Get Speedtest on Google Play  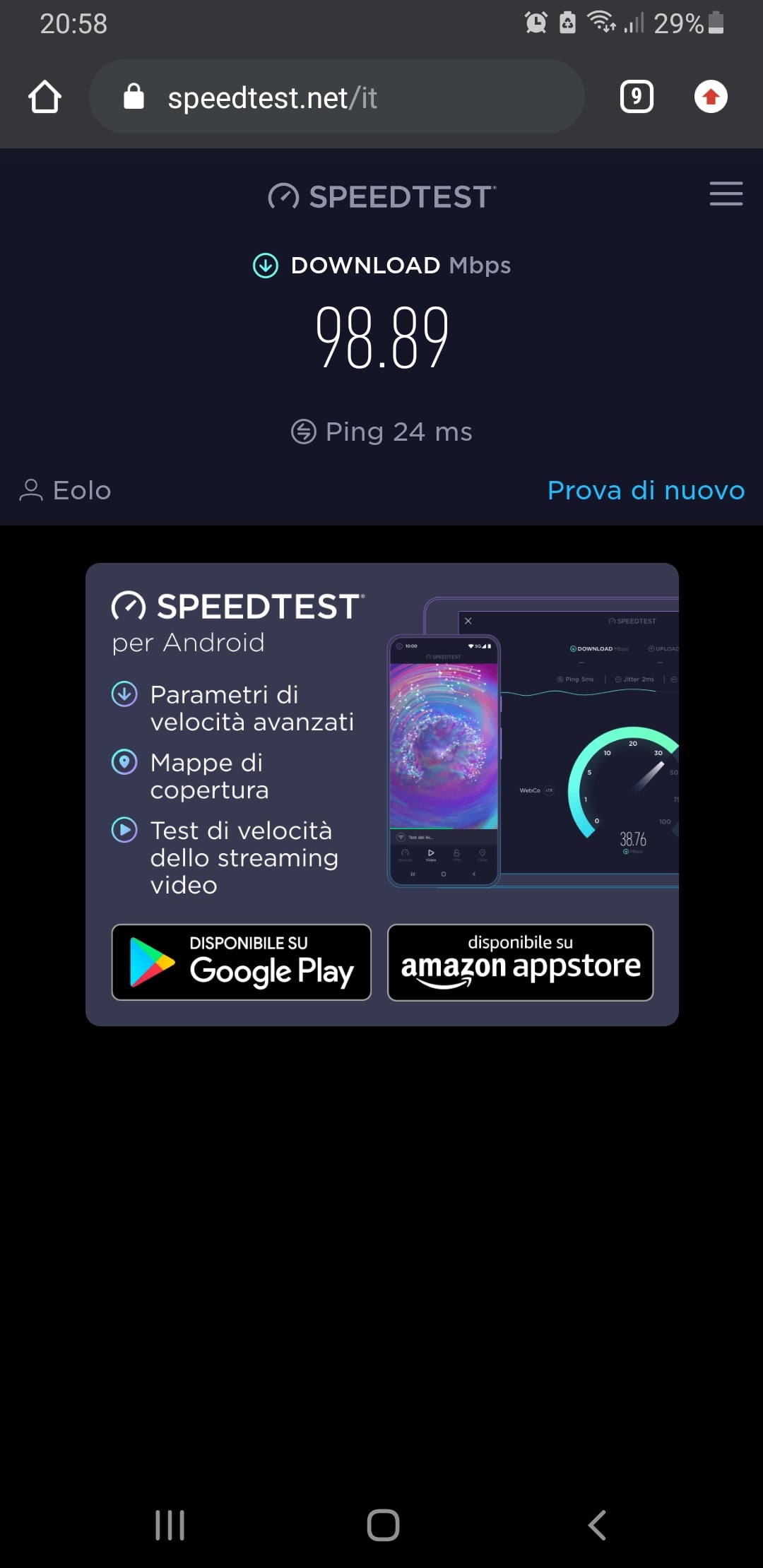pos(242,962)
